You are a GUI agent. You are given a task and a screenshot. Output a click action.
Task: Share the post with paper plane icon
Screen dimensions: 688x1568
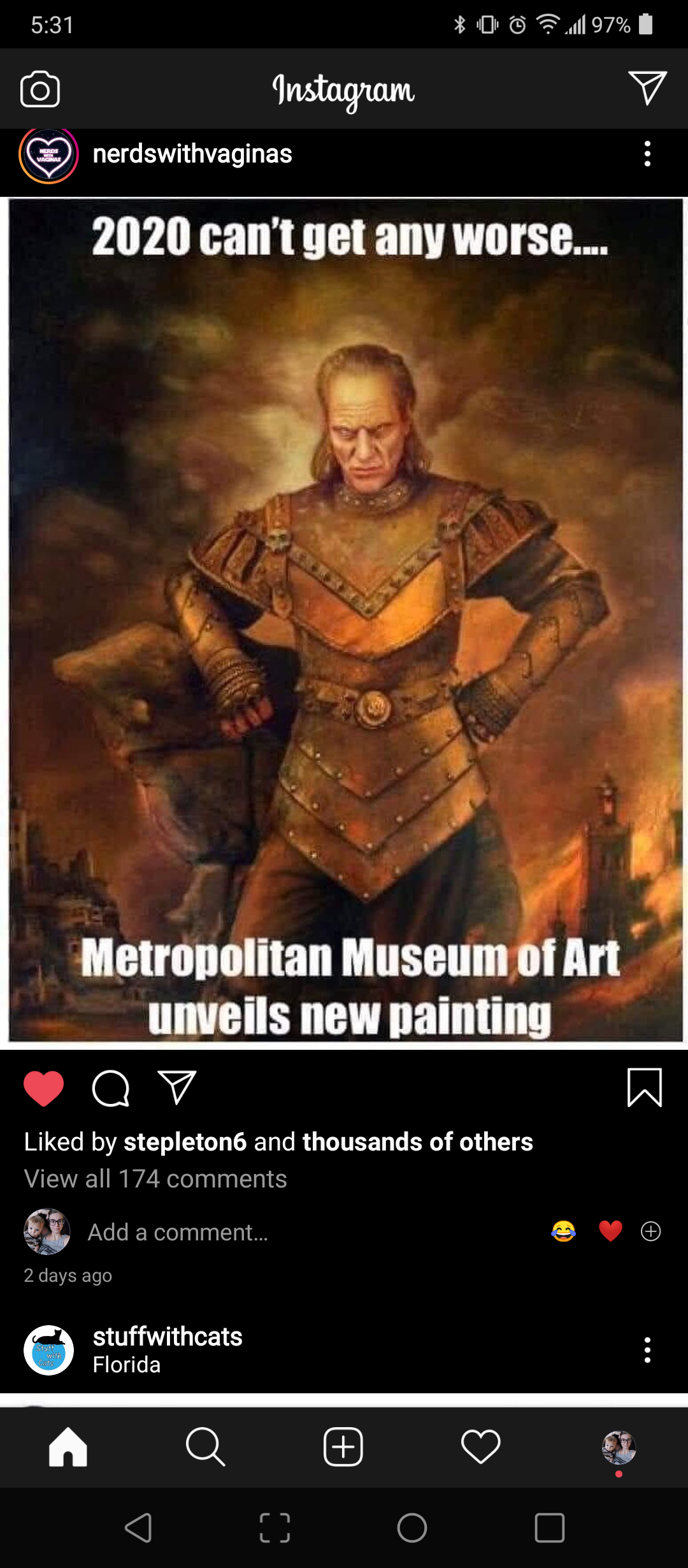[176, 1087]
